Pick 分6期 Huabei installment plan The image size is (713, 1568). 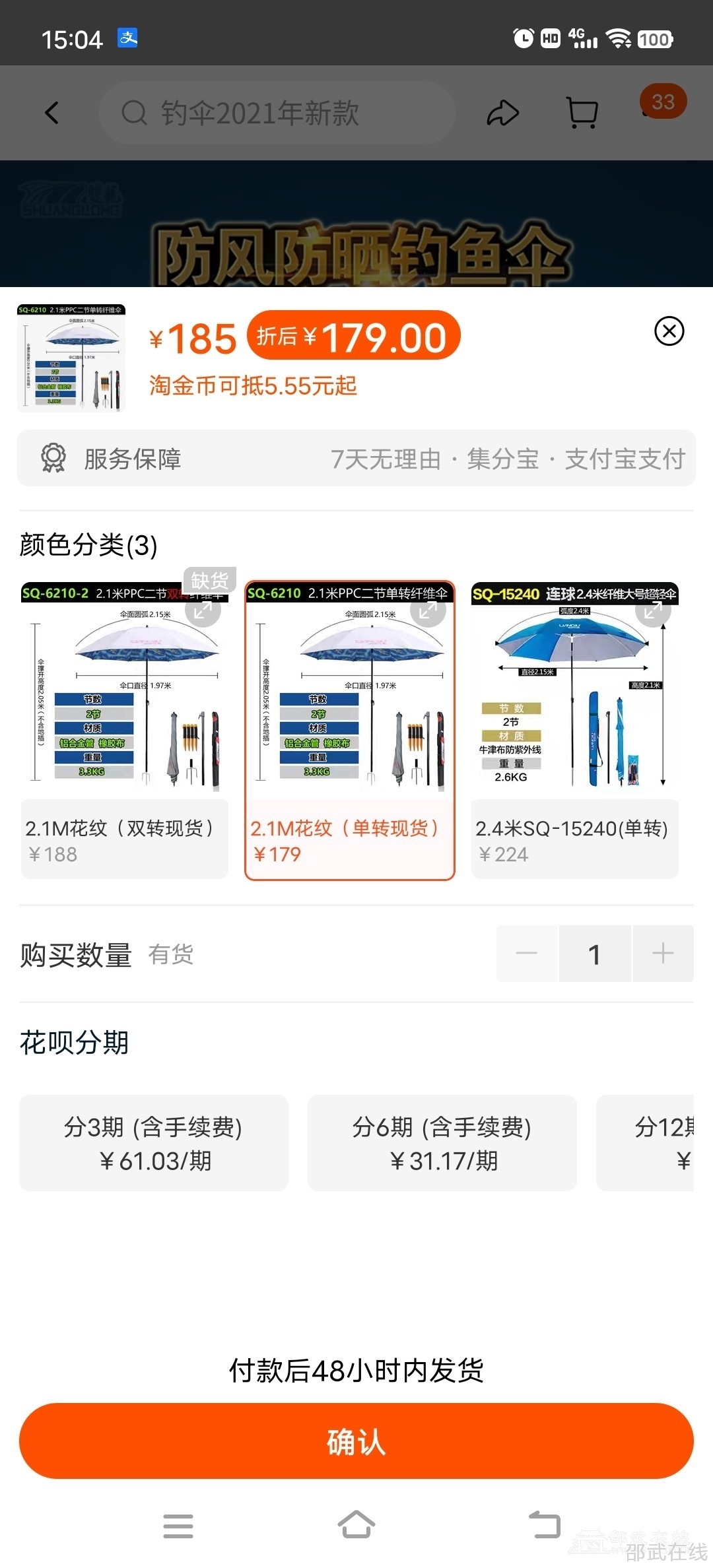click(x=442, y=1143)
